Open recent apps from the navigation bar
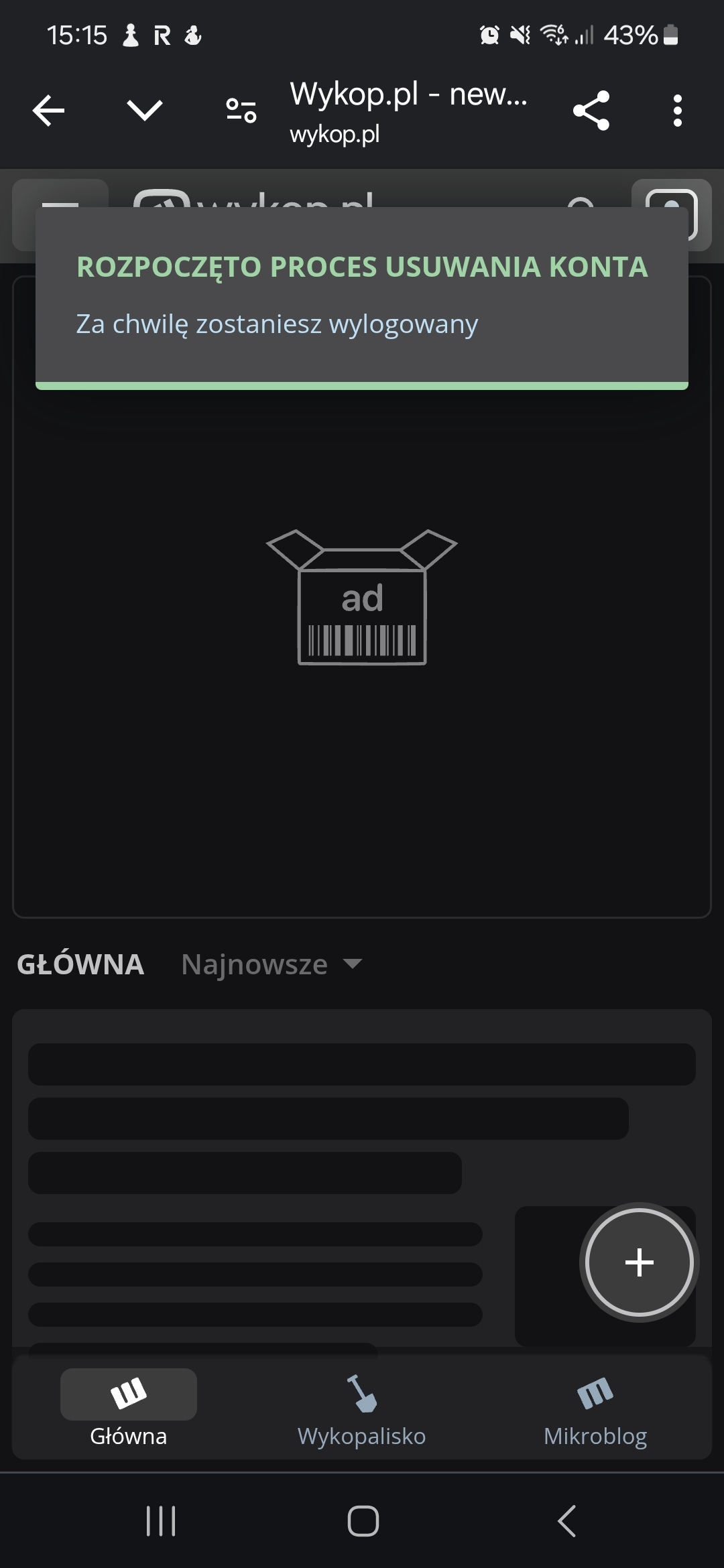This screenshot has height=1568, width=724. (161, 1521)
